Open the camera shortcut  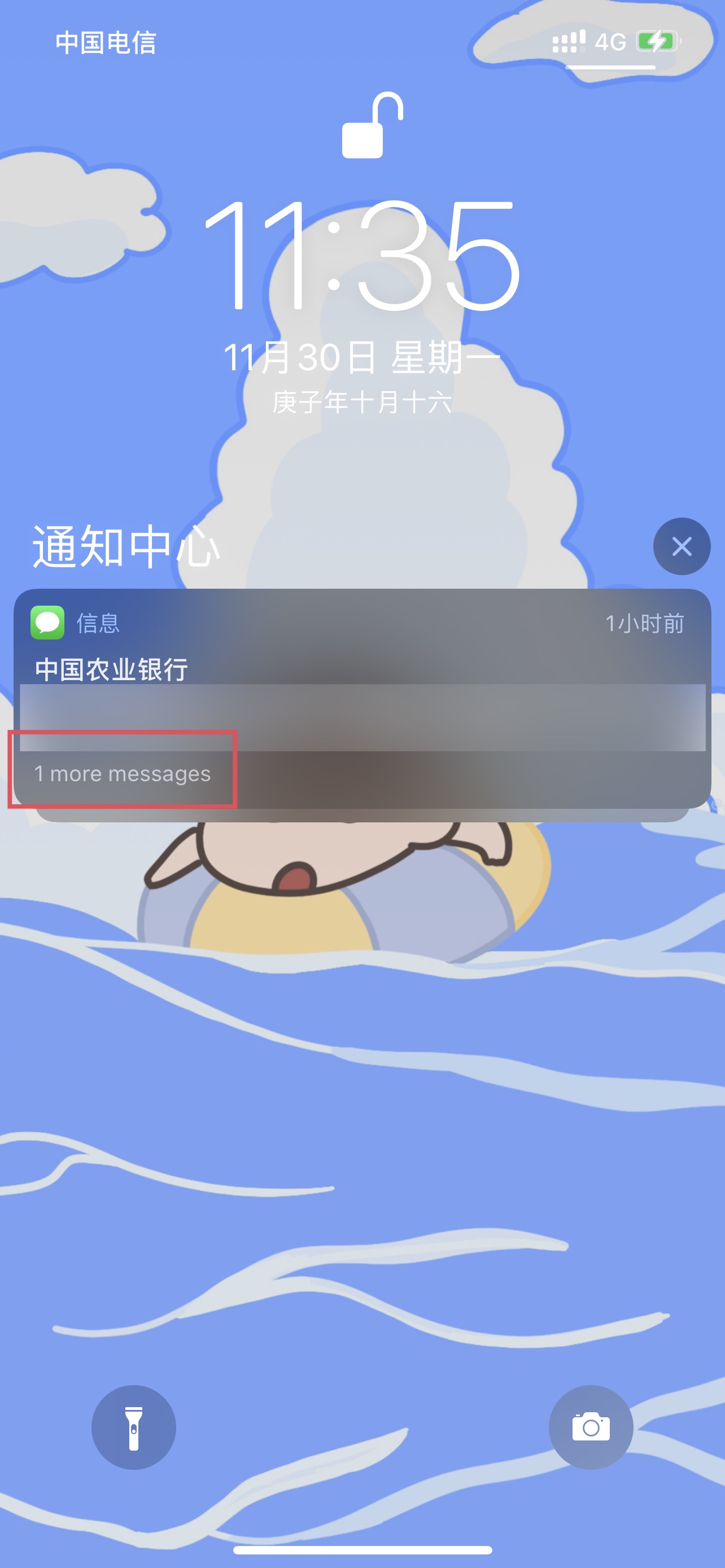(590, 1427)
